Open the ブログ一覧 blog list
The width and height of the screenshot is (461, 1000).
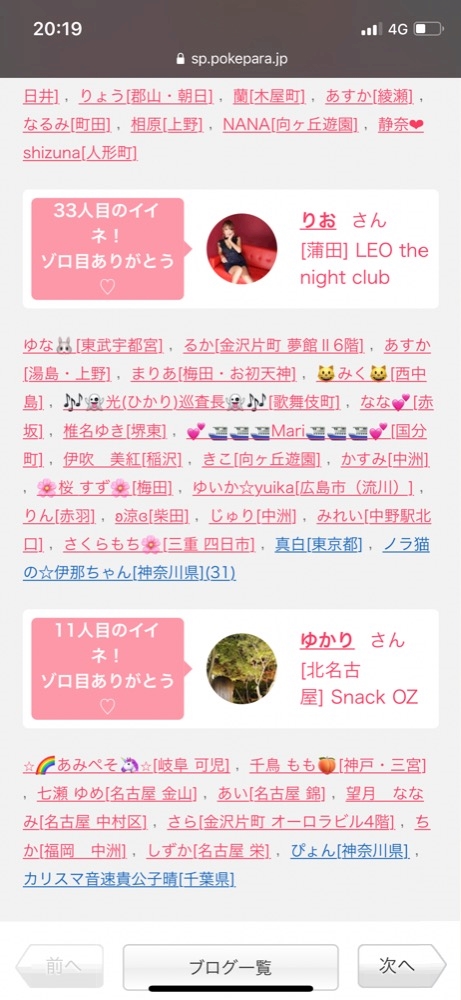point(230,967)
